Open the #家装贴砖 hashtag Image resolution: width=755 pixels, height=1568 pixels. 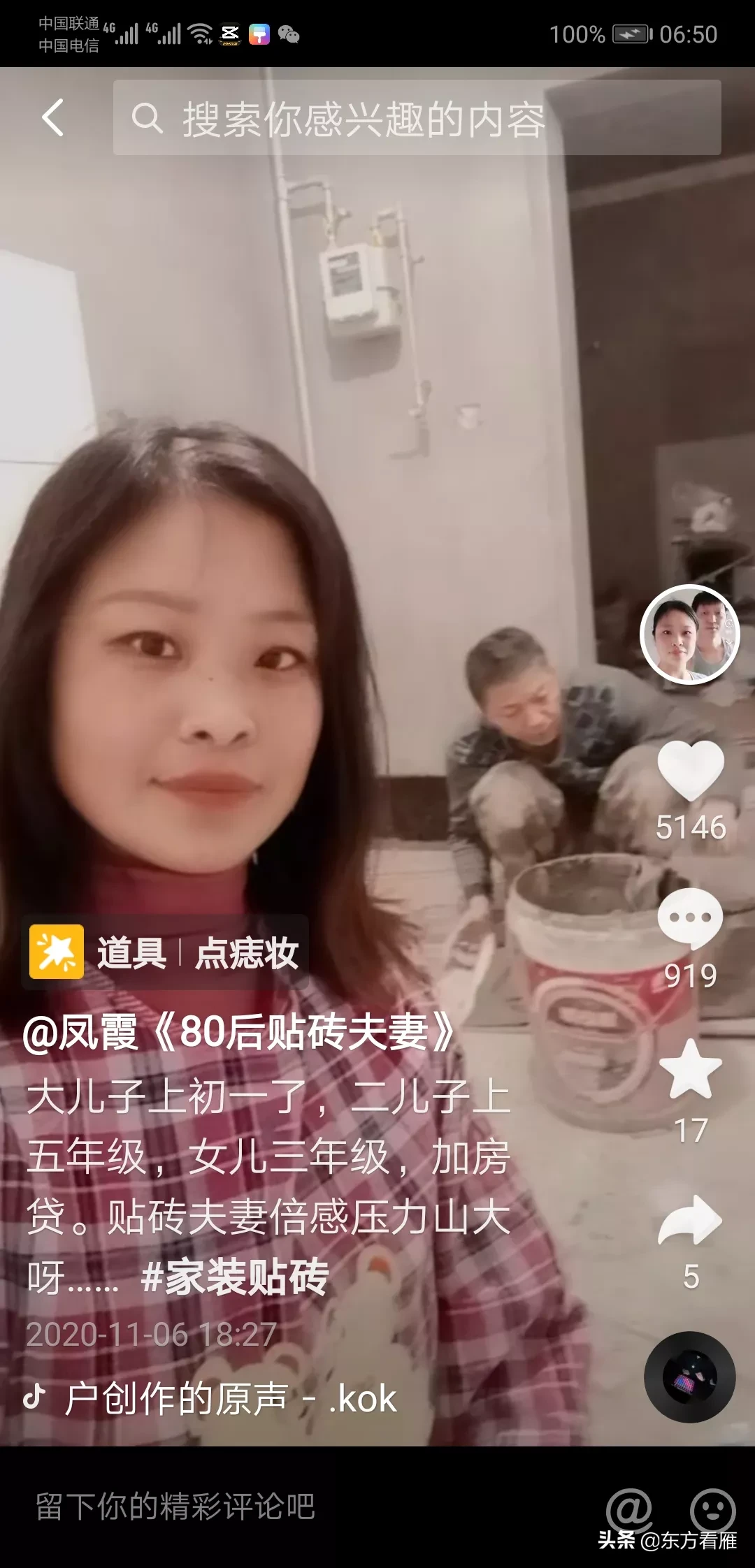pos(235,1277)
